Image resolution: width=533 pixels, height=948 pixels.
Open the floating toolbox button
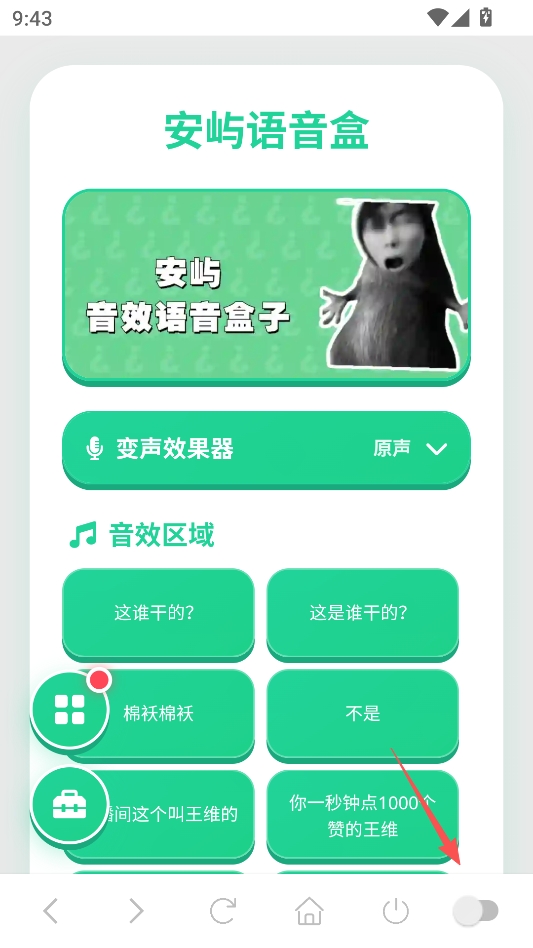tap(70, 805)
